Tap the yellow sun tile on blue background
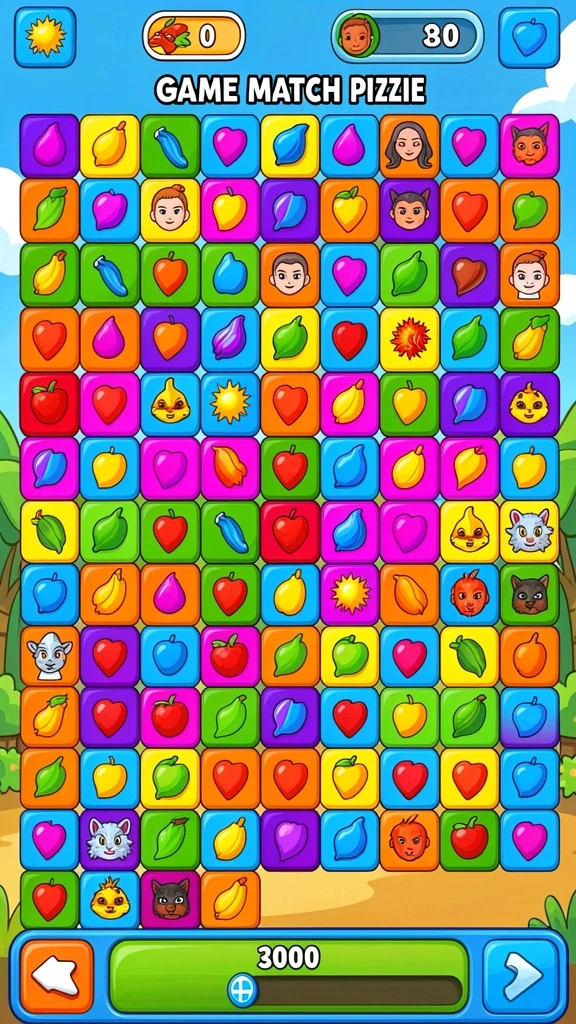 tap(230, 403)
